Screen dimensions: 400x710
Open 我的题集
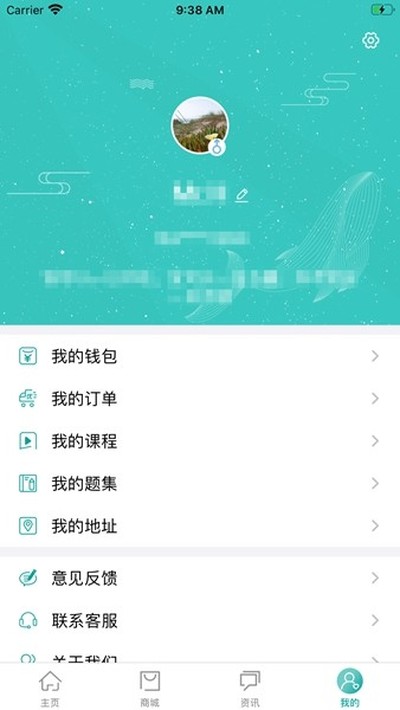pyautogui.click(x=200, y=484)
